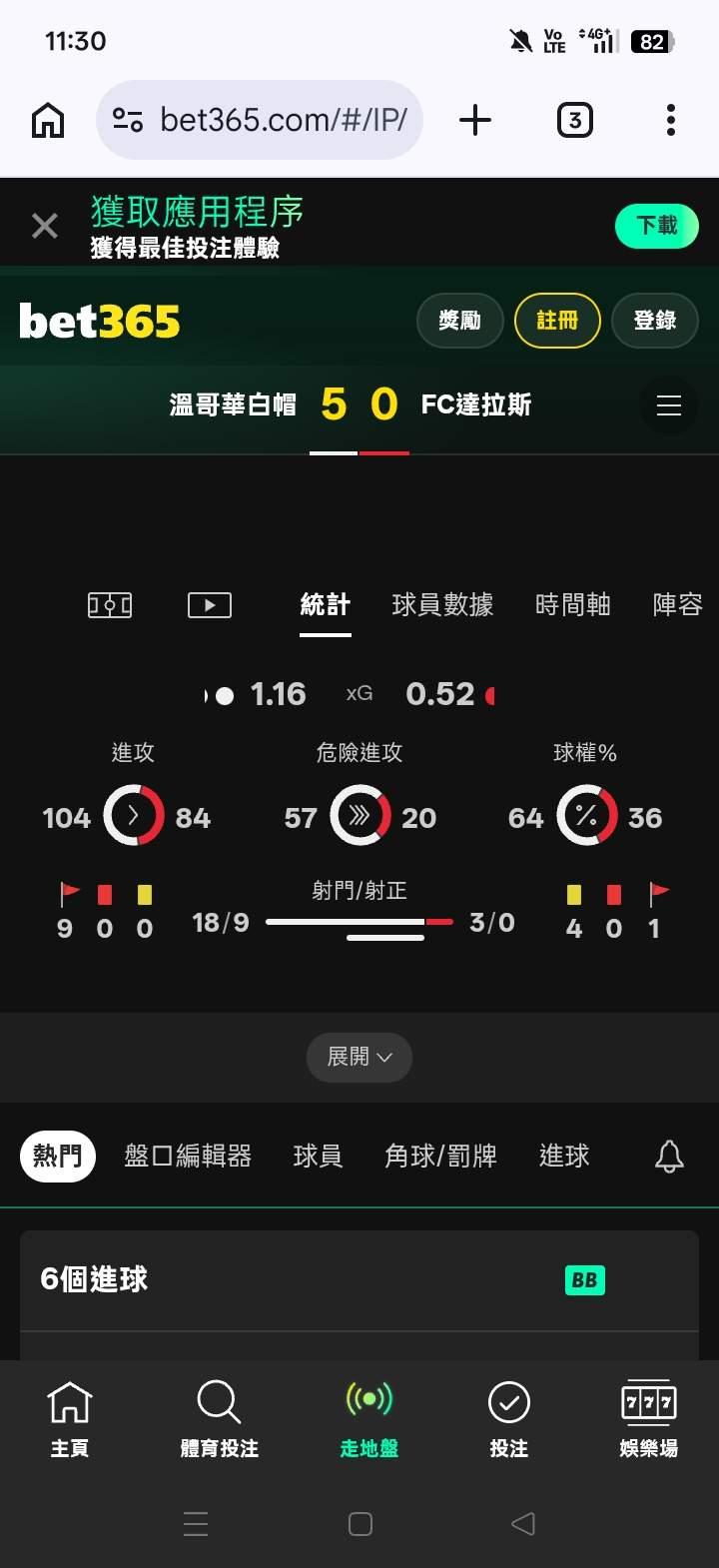Open the 獎勵 rewards button
719x1568 pixels.
click(459, 321)
